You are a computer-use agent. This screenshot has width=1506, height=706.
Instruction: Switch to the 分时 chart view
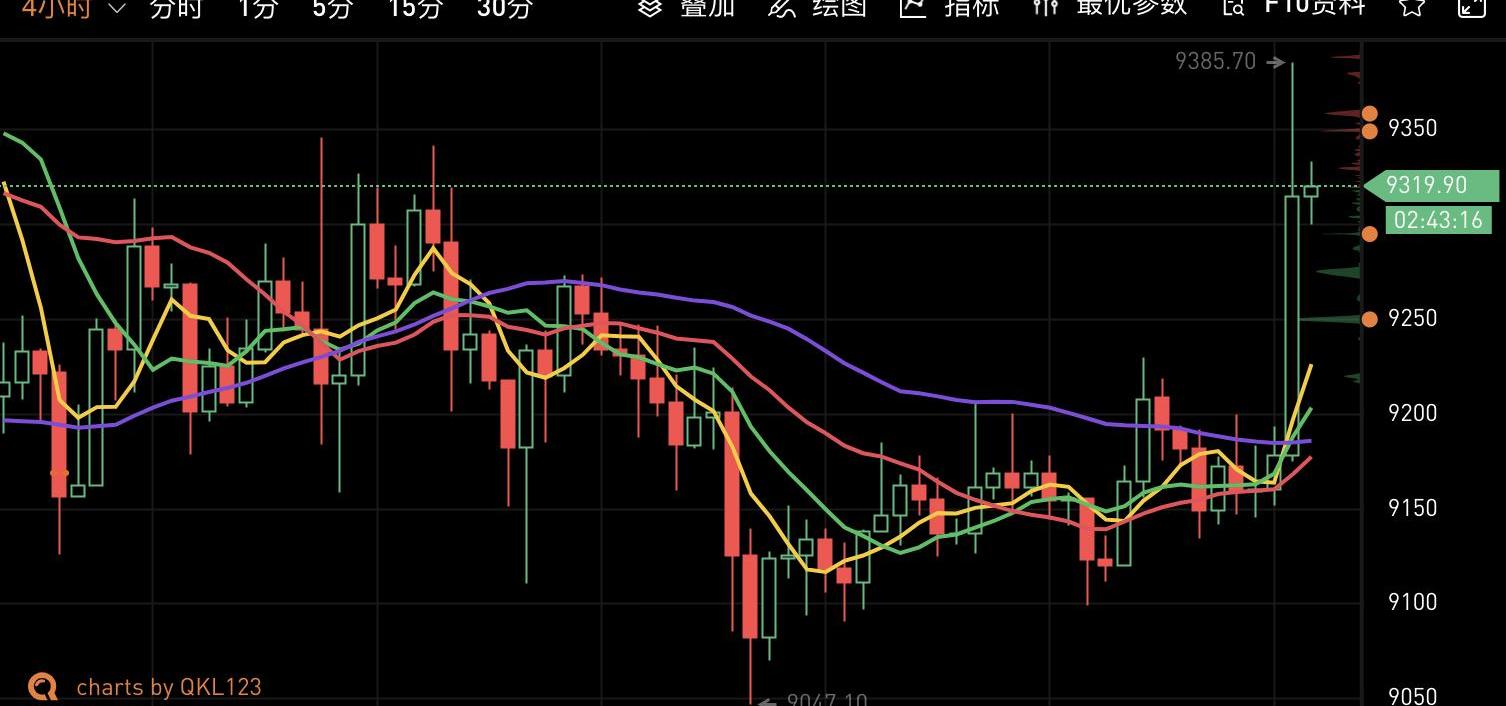[175, 8]
